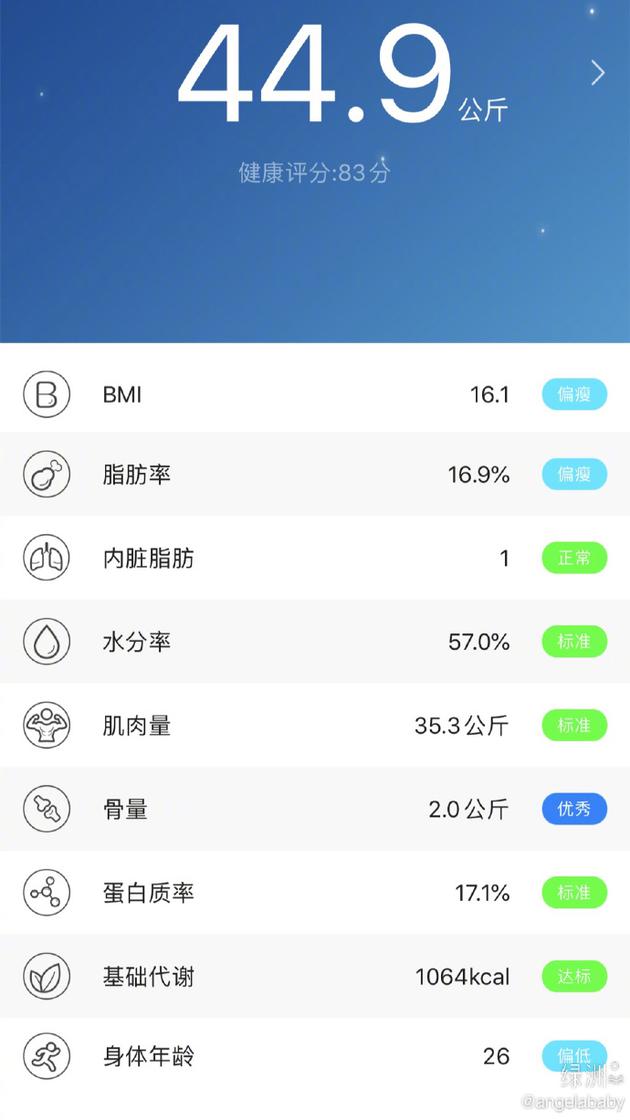Open 肌肉量 measurement details
The height and width of the screenshot is (1120, 630).
point(315,725)
